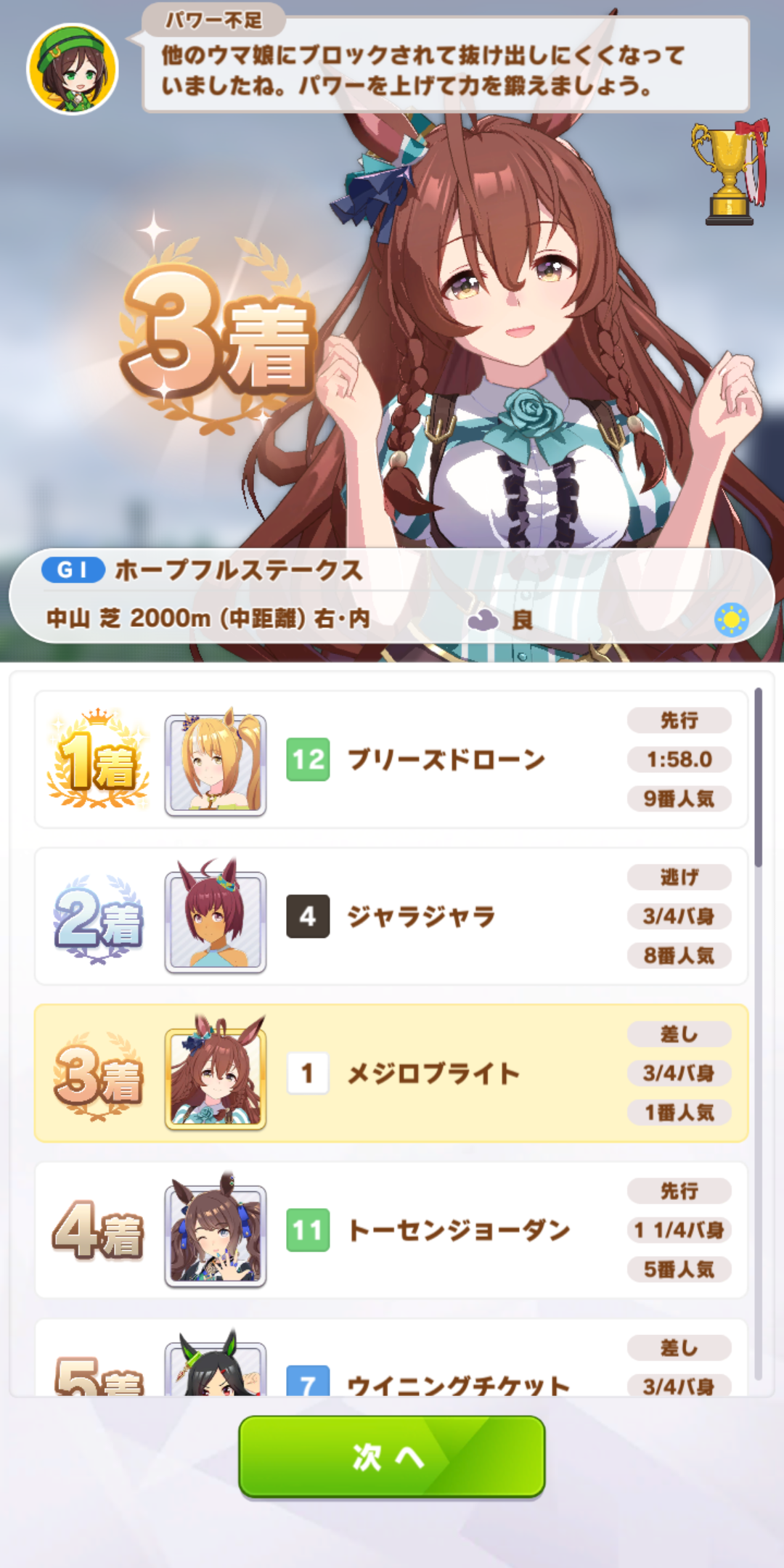The width and height of the screenshot is (784, 1568).
Task: Tap the green 次へ button
Action: tap(391, 1456)
